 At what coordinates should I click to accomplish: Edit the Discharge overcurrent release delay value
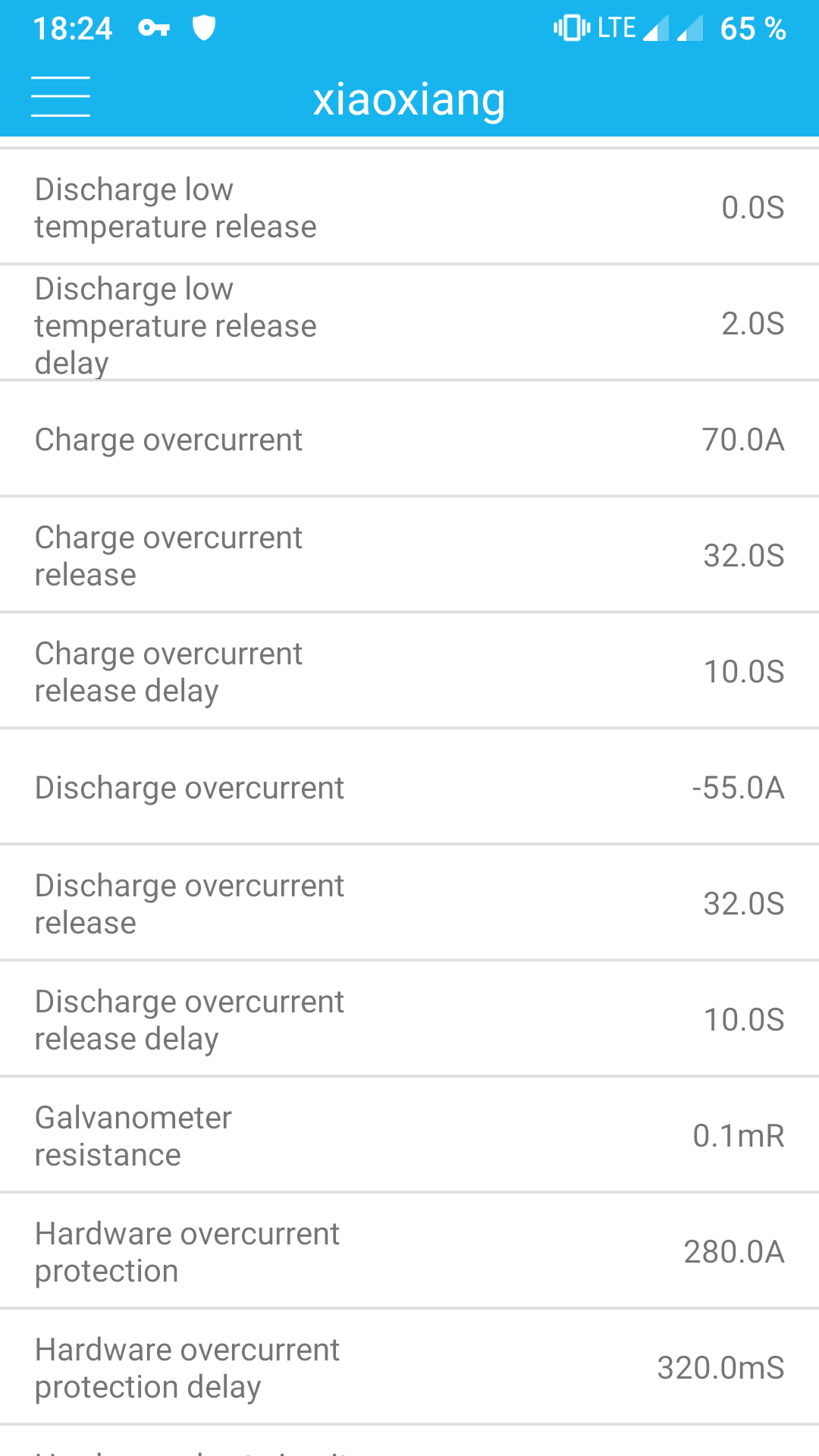tap(409, 1020)
